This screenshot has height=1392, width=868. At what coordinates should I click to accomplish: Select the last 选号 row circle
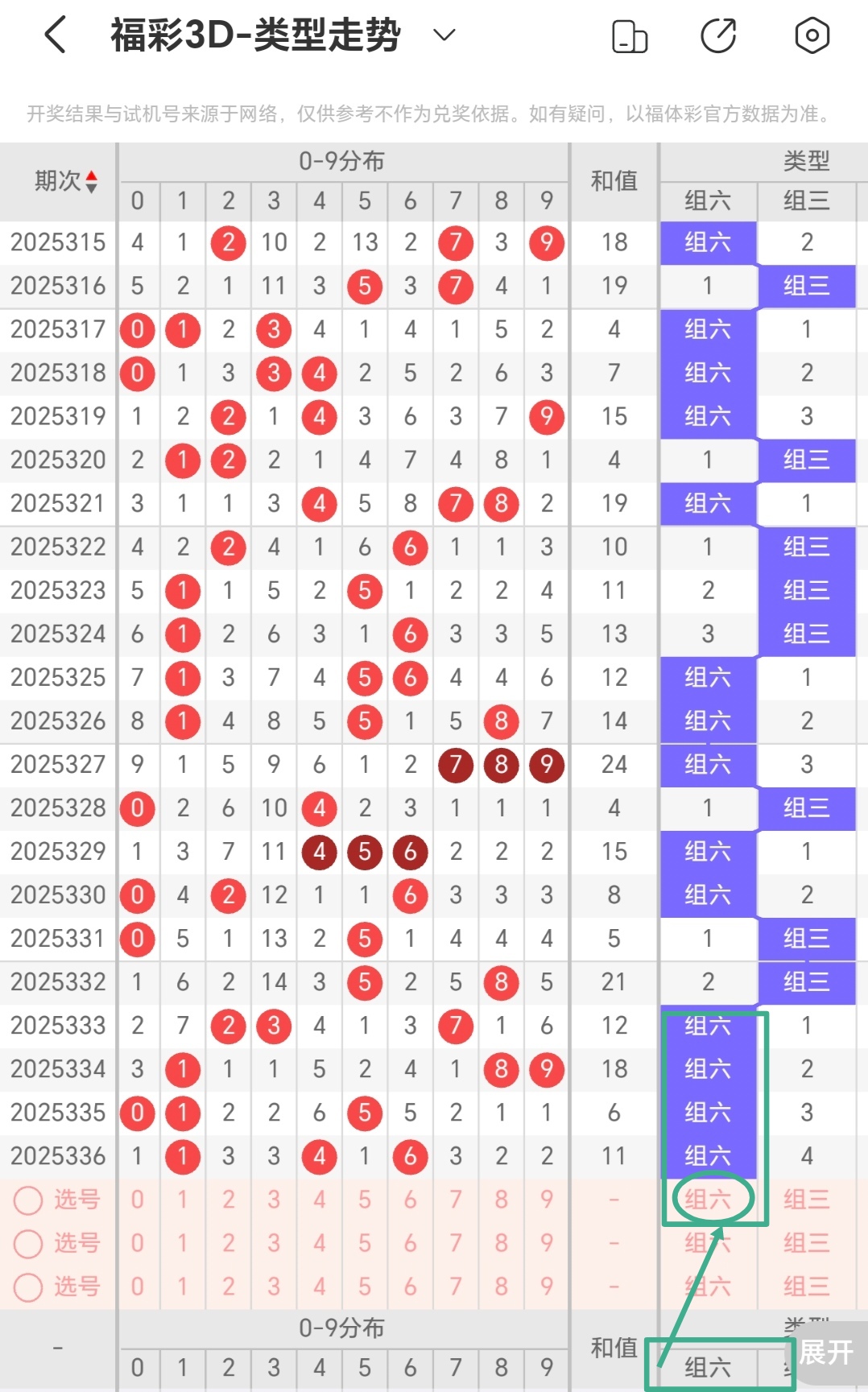pos(28,1287)
